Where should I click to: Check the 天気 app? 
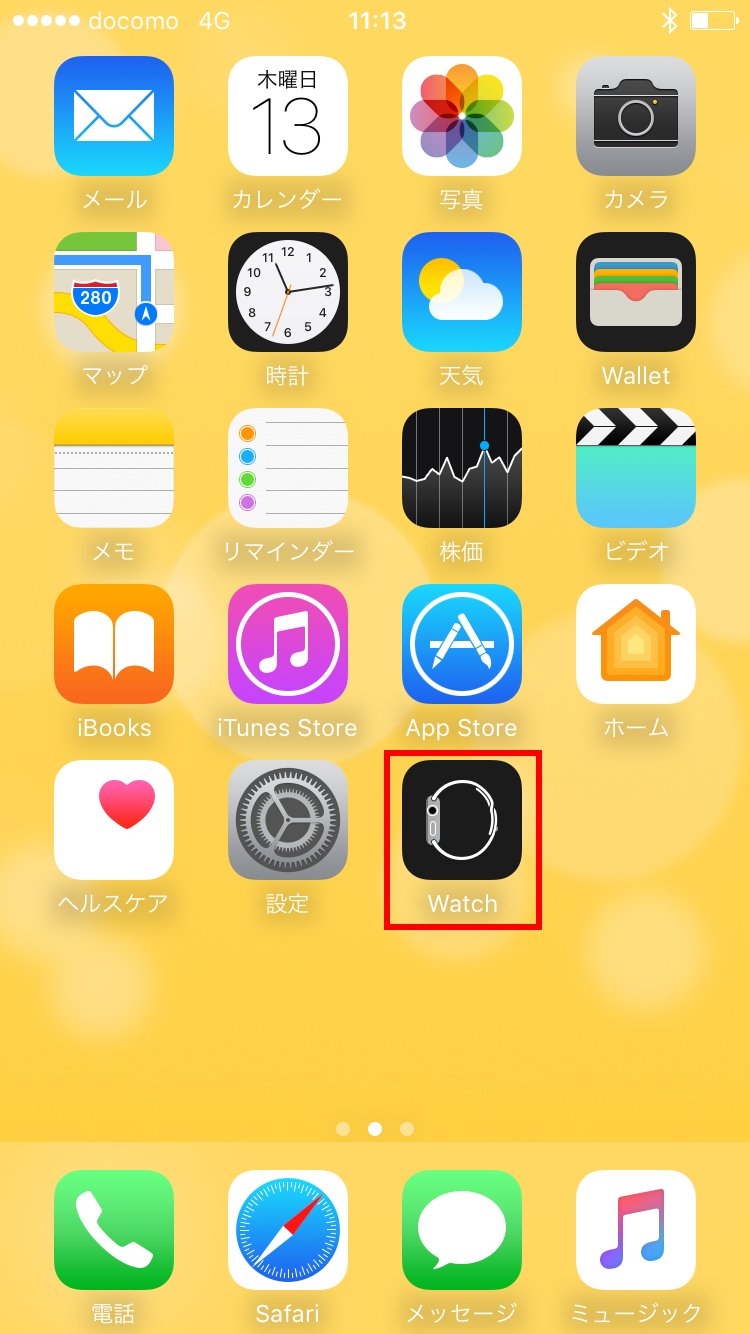coord(462,292)
